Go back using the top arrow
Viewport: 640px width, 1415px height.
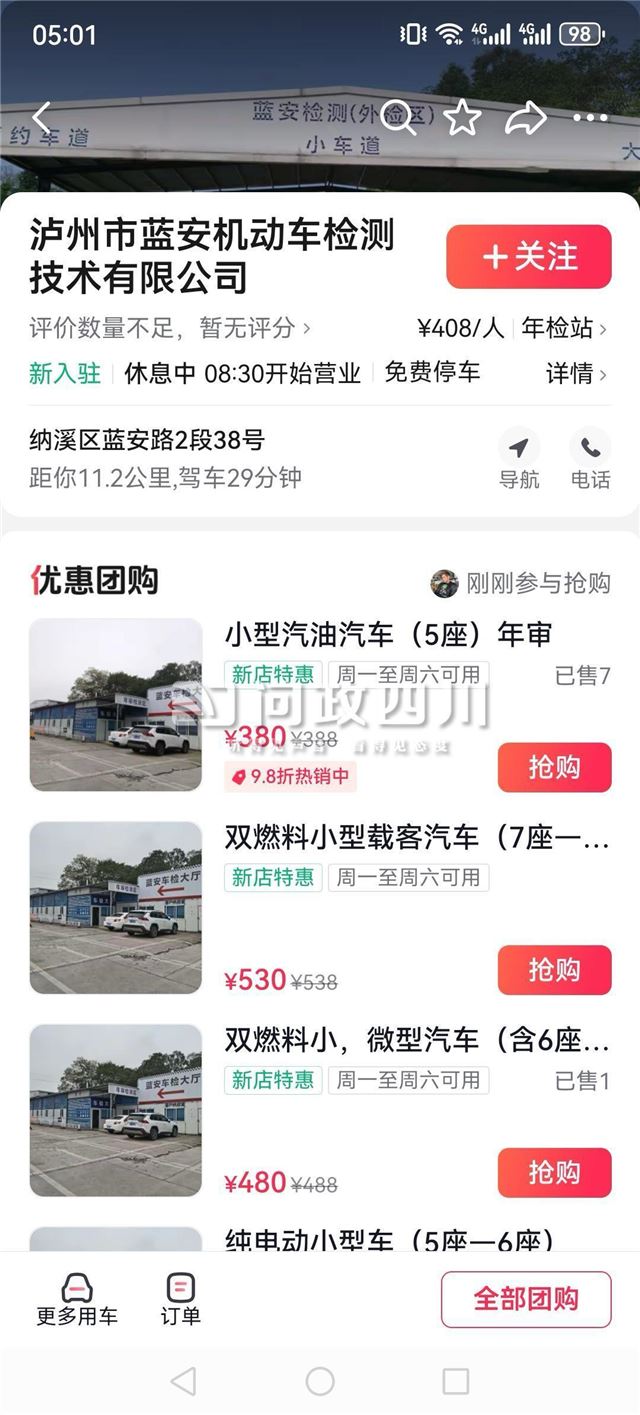click(x=42, y=118)
